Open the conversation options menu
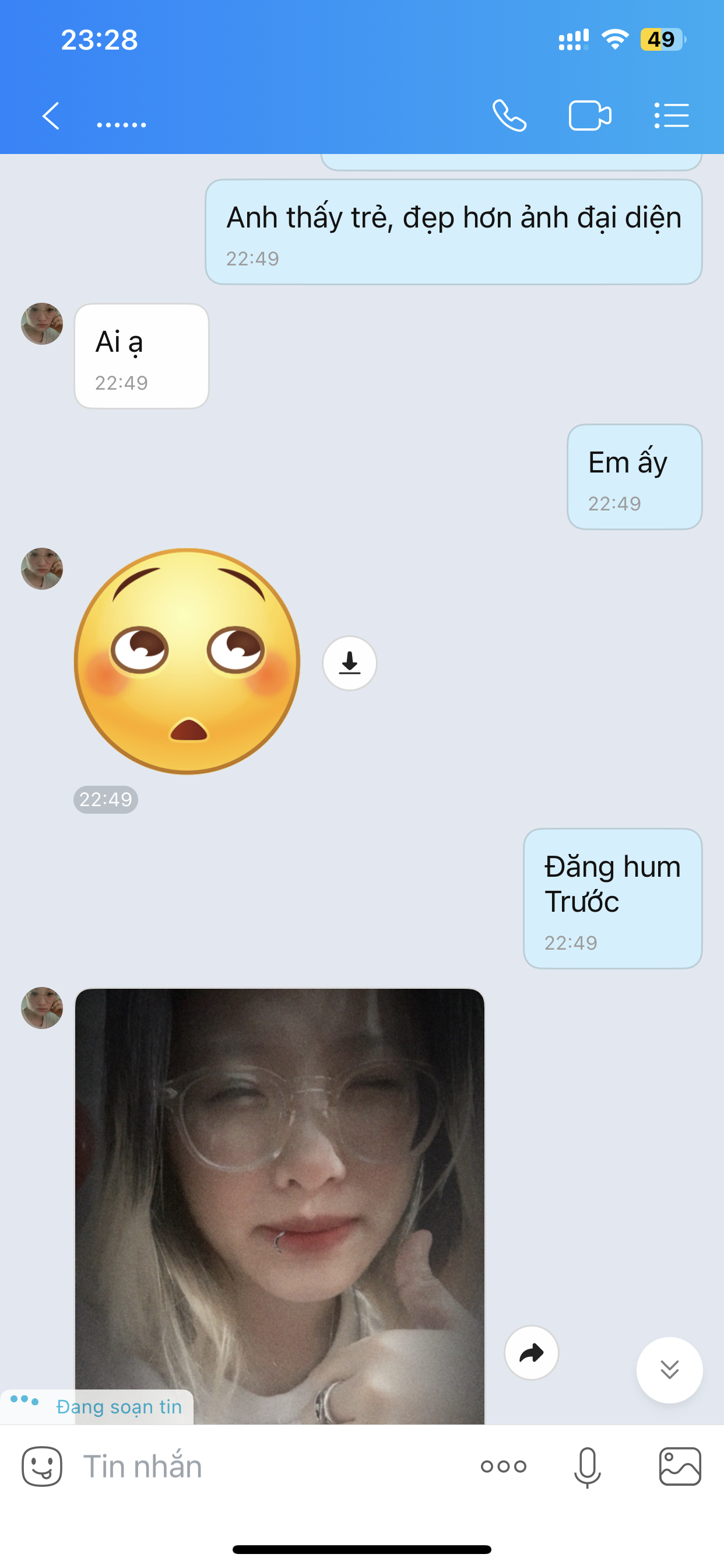 click(x=672, y=116)
